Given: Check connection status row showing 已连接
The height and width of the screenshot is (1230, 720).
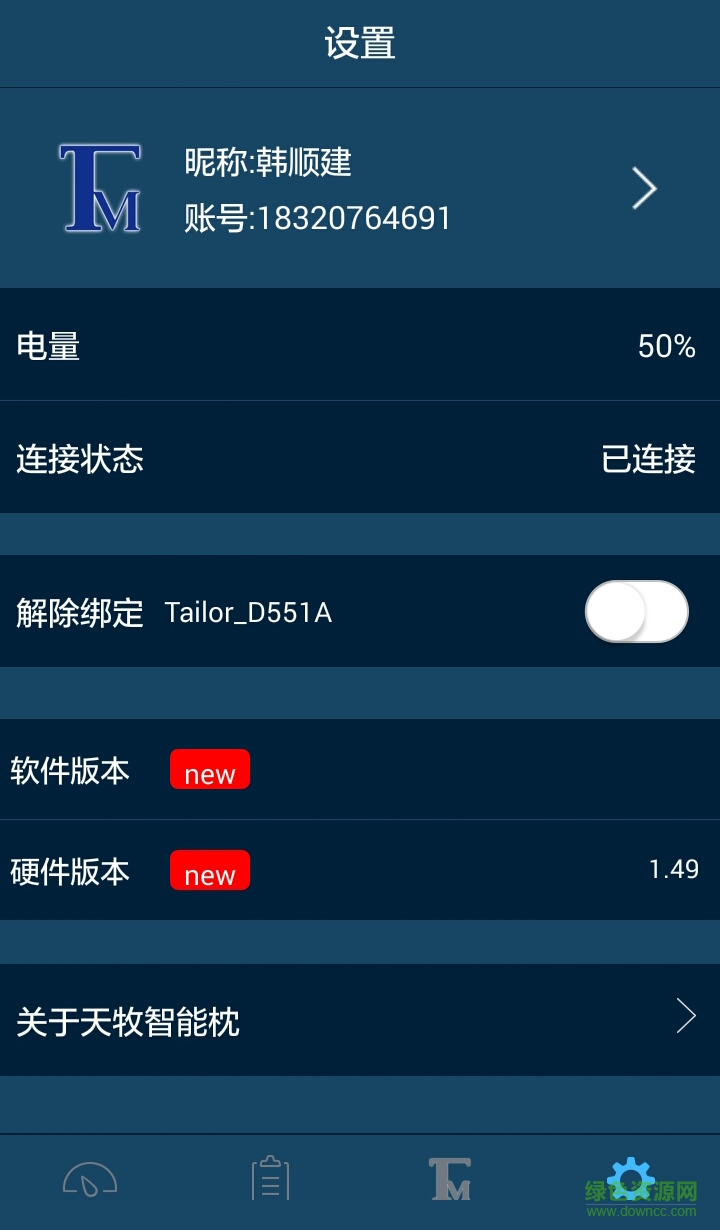Looking at the screenshot, I should [360, 459].
